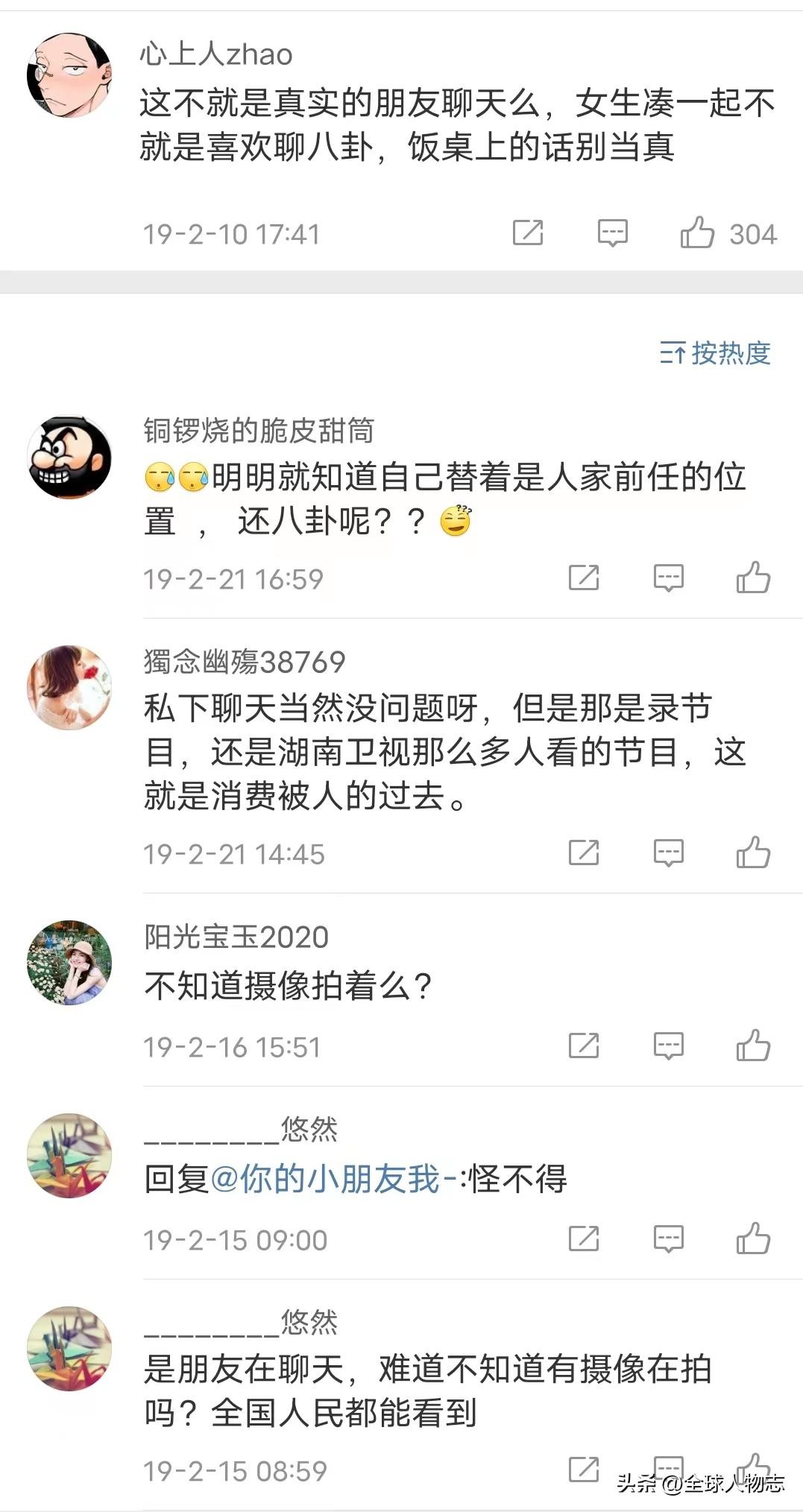Open the @你的小朋友我- mention link
Screen dimensions: 803x1512
(x=333, y=1179)
